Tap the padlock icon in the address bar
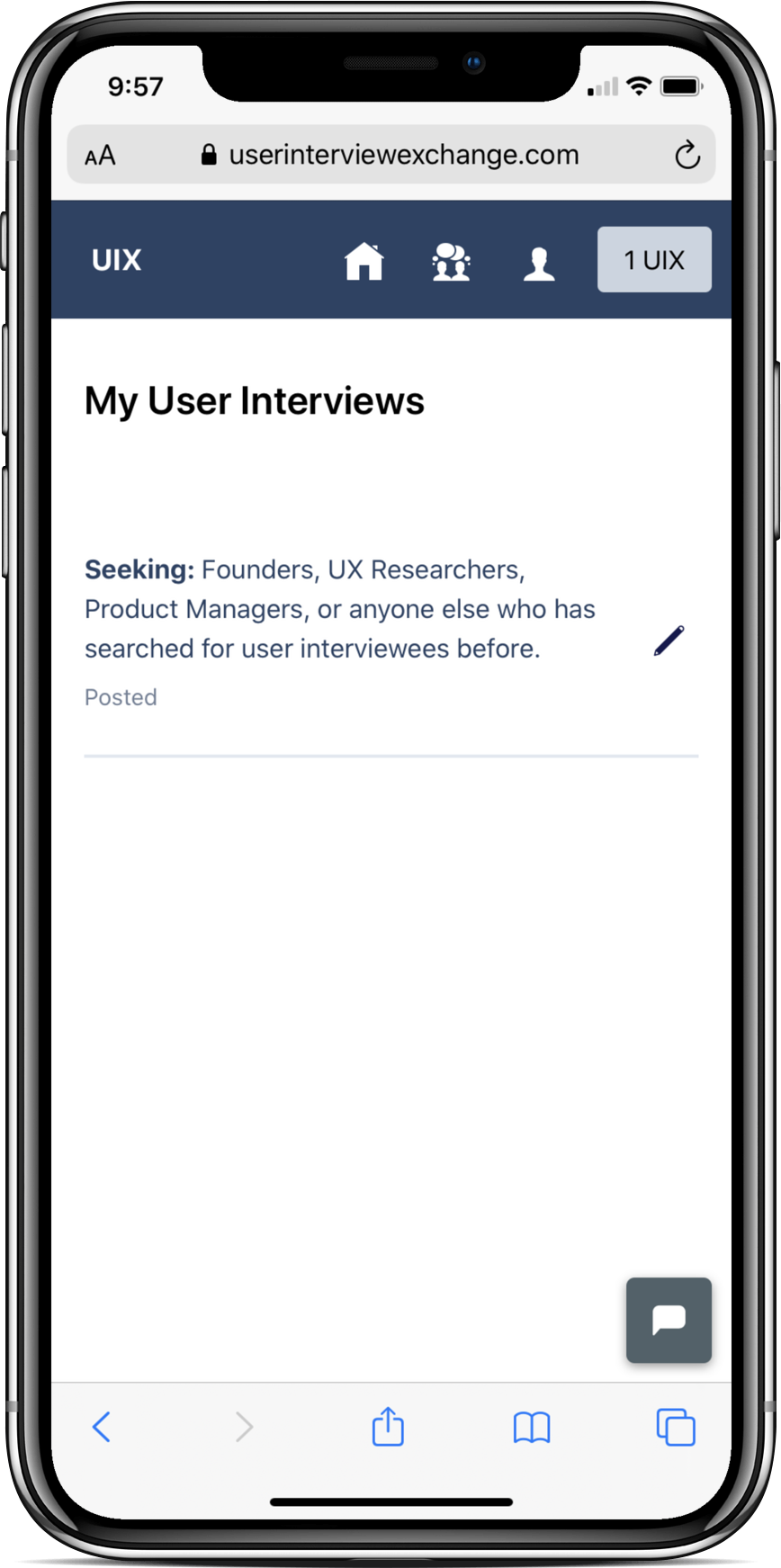 pyautogui.click(x=208, y=153)
